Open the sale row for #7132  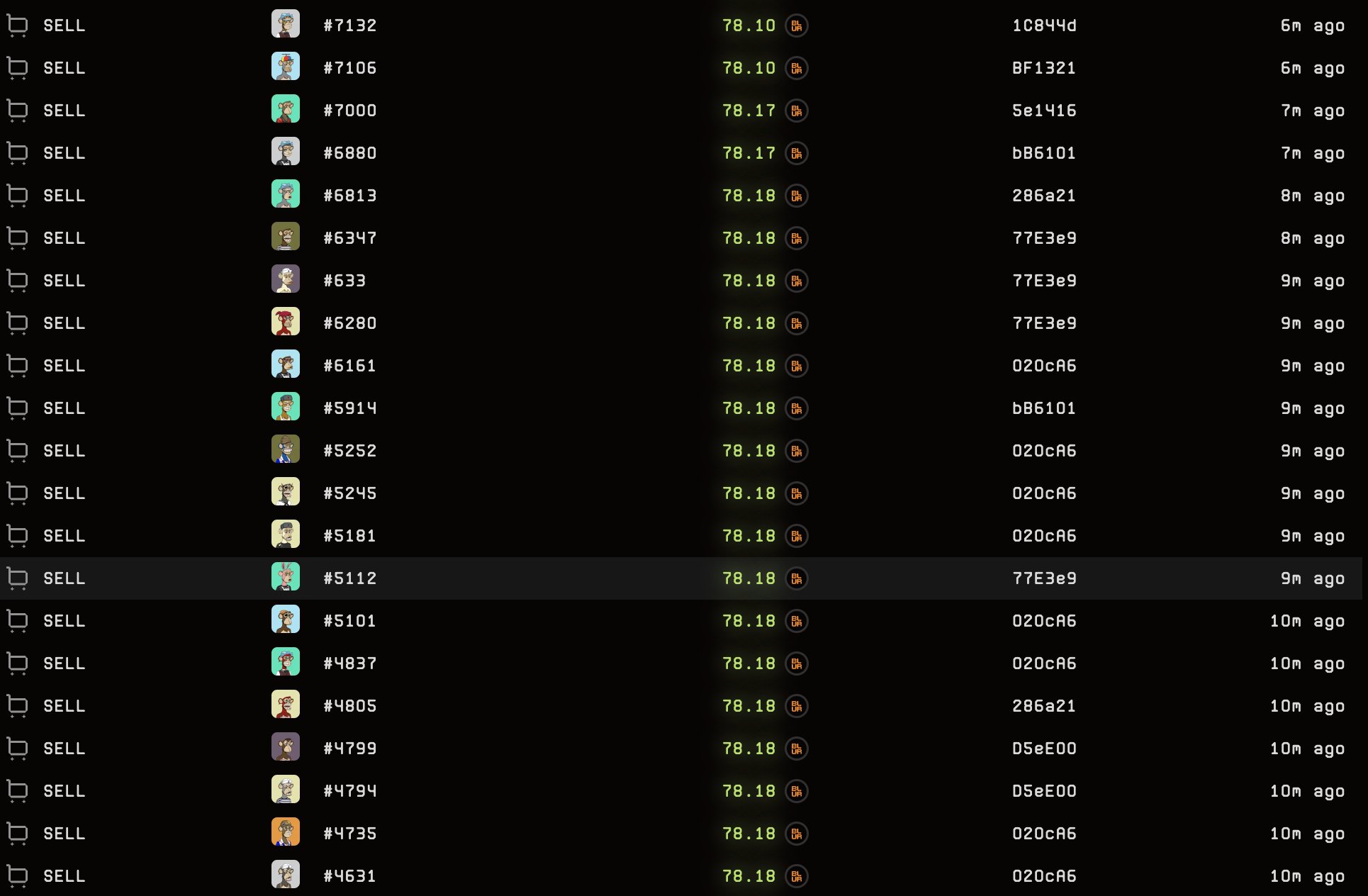coord(349,26)
